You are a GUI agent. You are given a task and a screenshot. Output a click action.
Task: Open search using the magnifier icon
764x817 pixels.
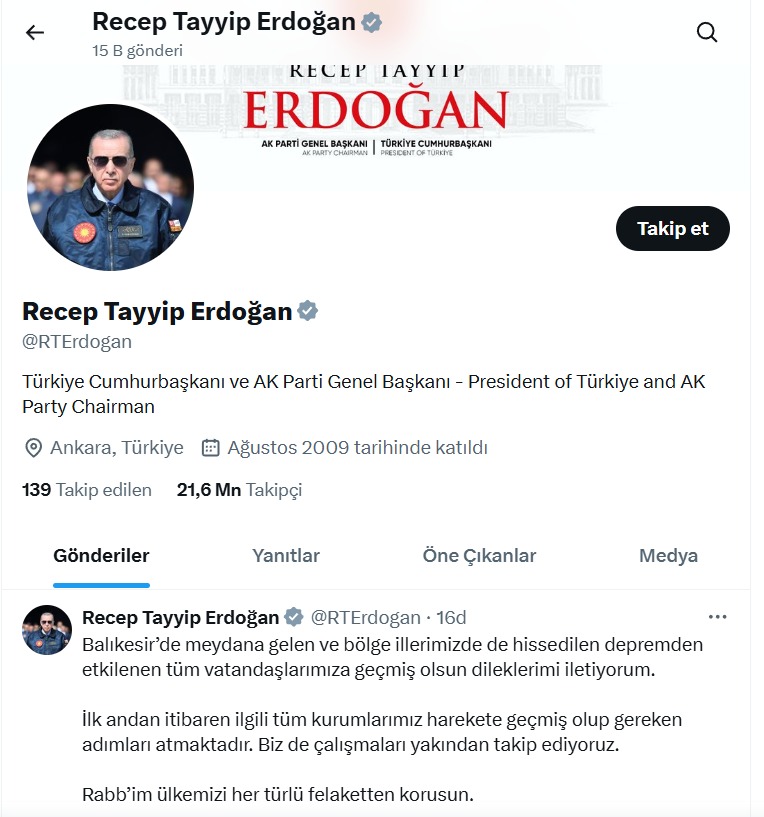(x=707, y=32)
